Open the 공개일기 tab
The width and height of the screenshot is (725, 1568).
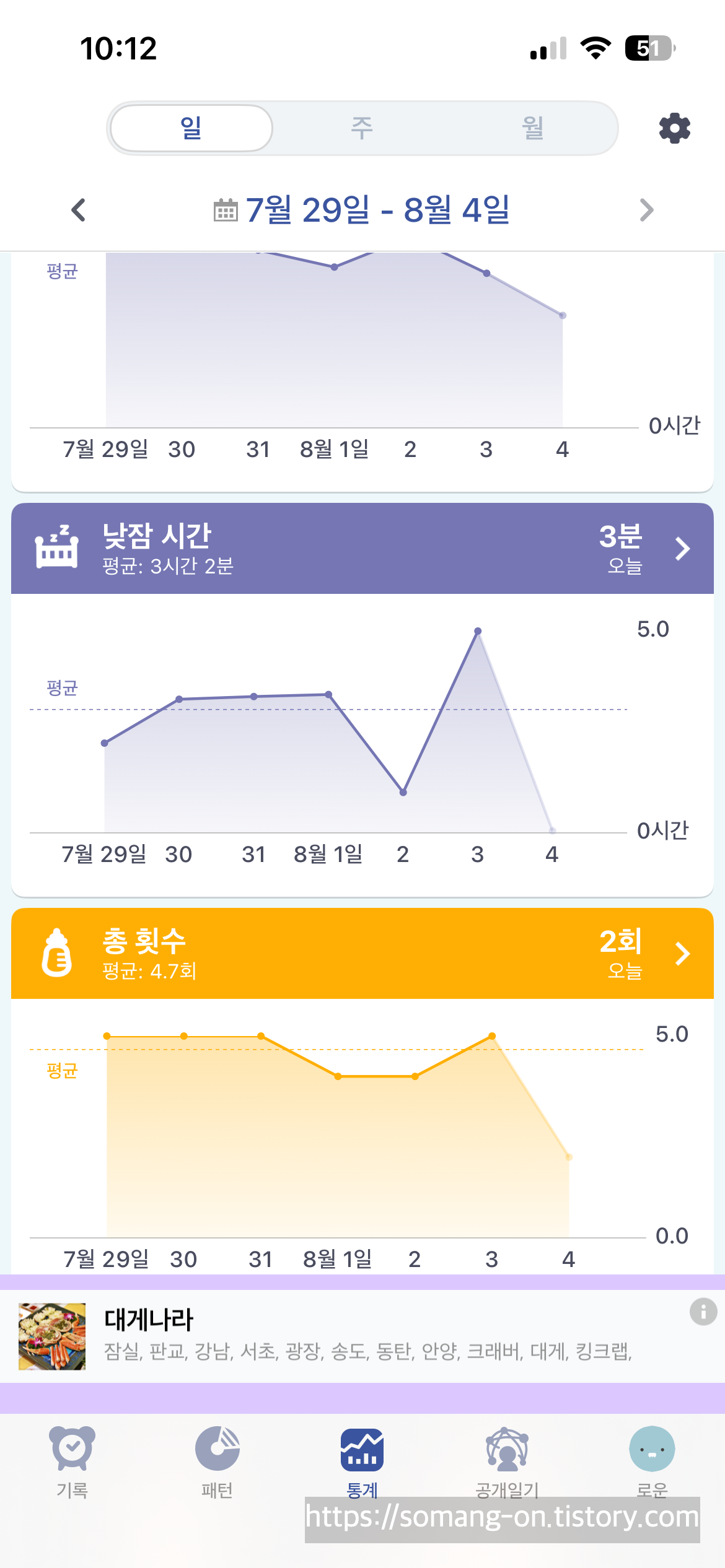[507, 1462]
